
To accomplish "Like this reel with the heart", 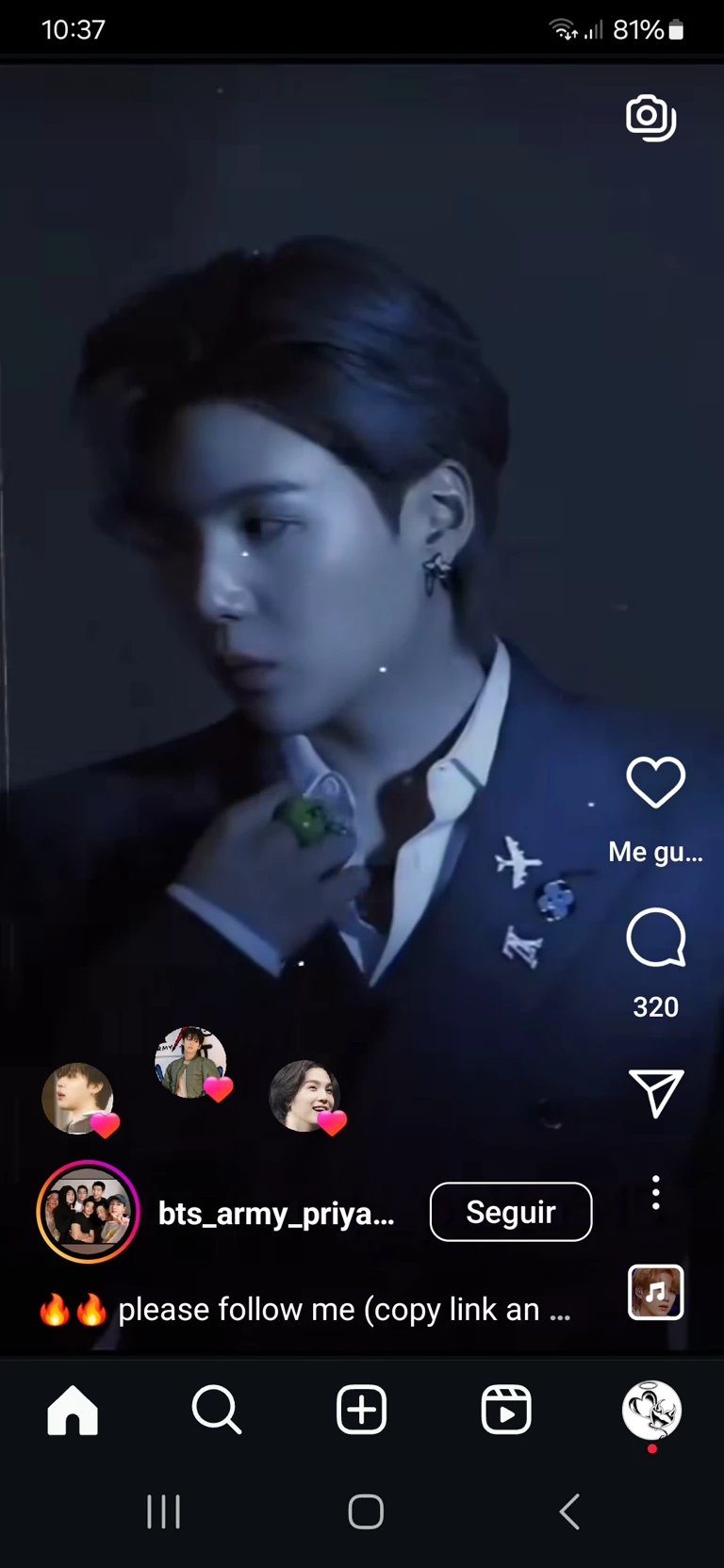I will [655, 782].
